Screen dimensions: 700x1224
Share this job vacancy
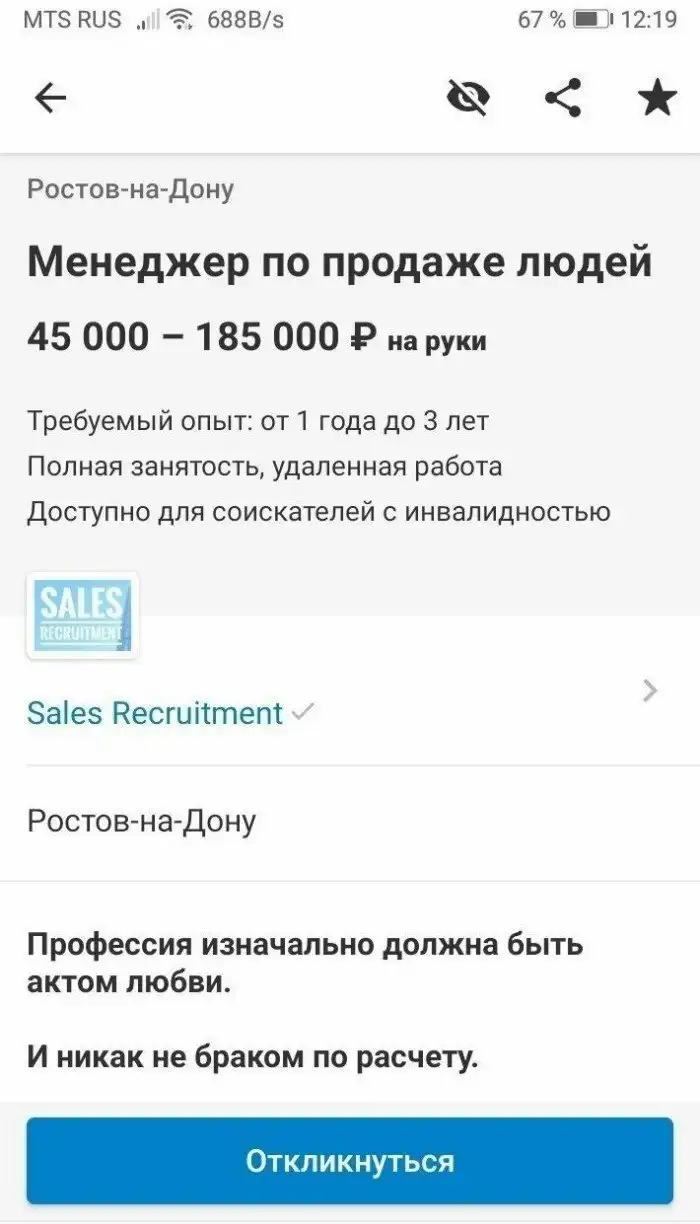pos(563,98)
